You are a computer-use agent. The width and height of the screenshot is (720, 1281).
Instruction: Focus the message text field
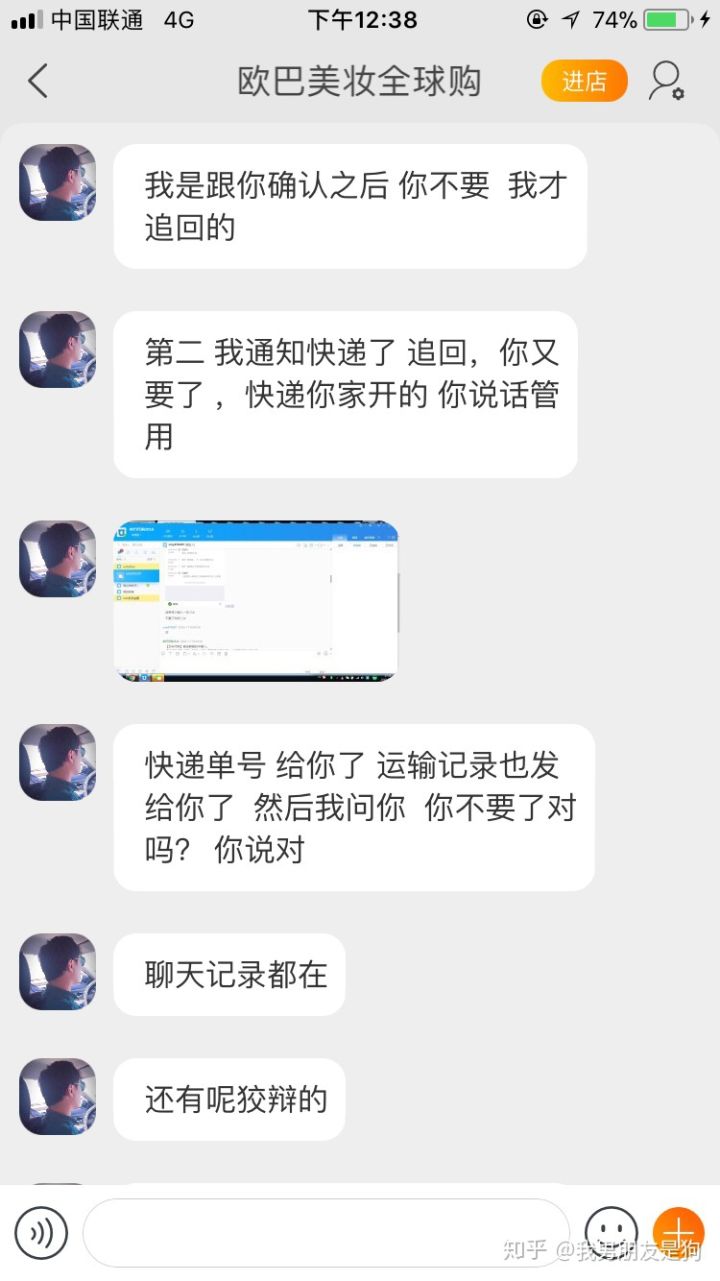[x=325, y=1232]
